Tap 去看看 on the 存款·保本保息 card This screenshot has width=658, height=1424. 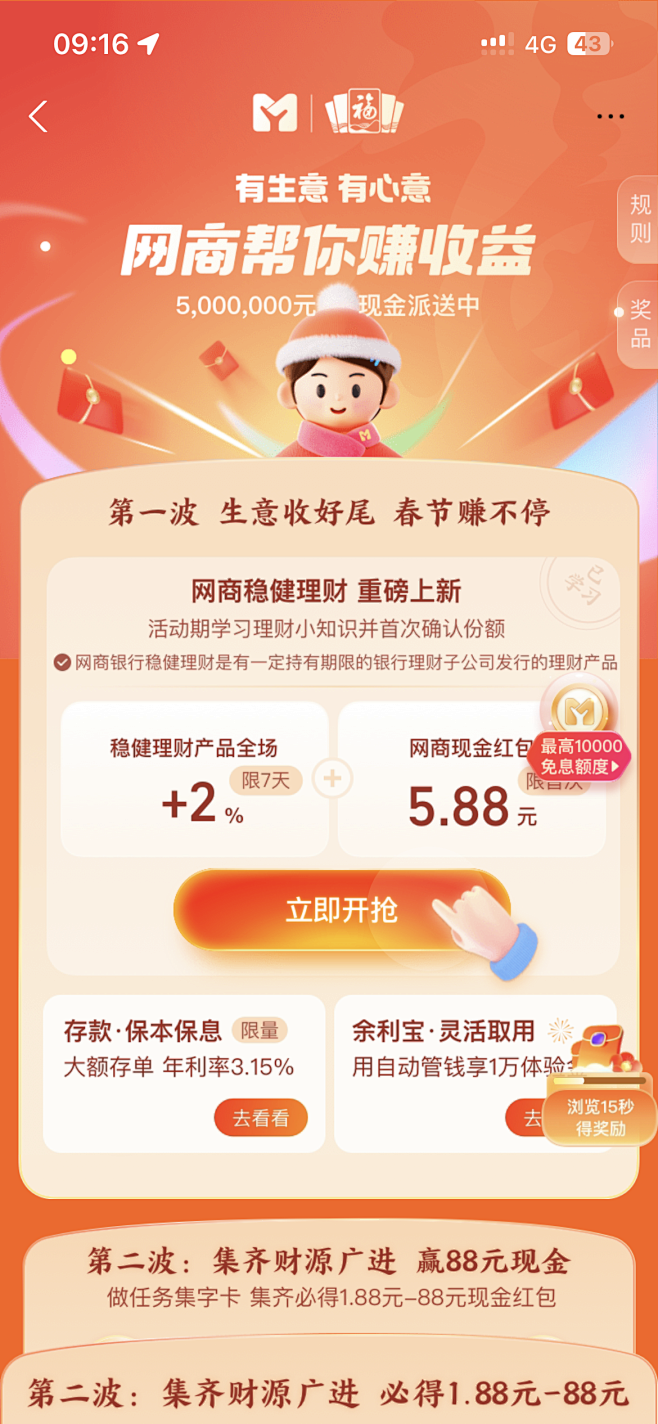coord(261,1119)
